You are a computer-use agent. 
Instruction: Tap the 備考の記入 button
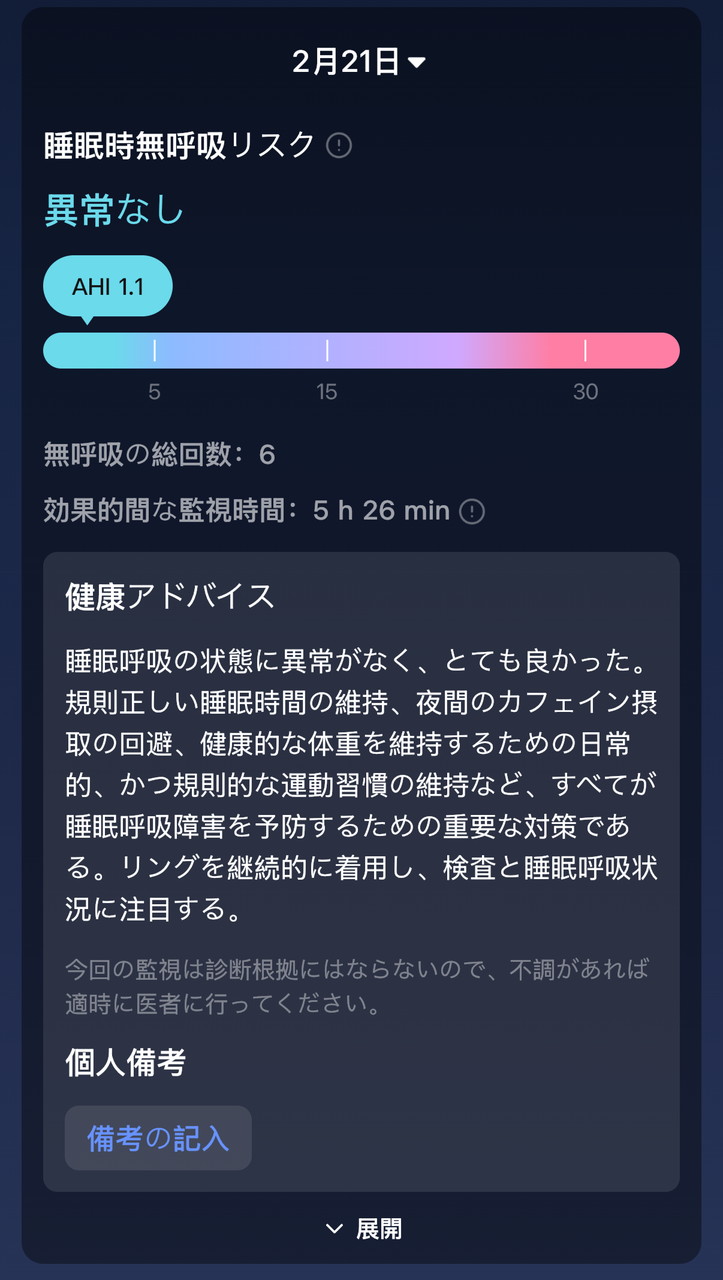pos(158,1138)
